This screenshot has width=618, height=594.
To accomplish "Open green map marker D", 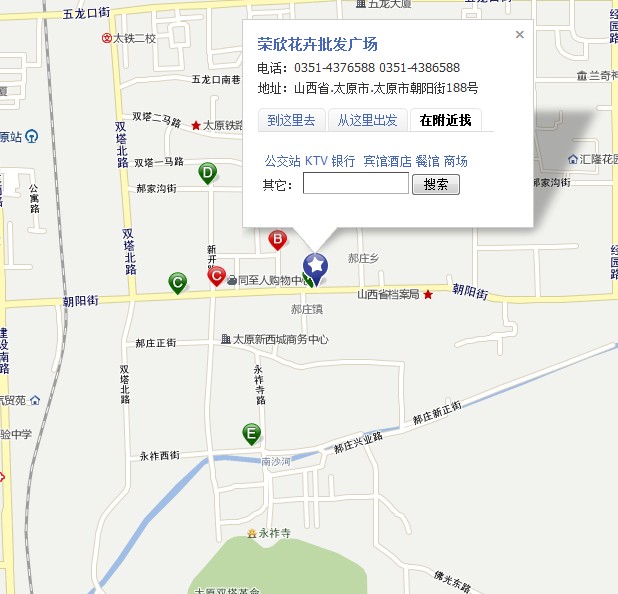I will [207, 172].
